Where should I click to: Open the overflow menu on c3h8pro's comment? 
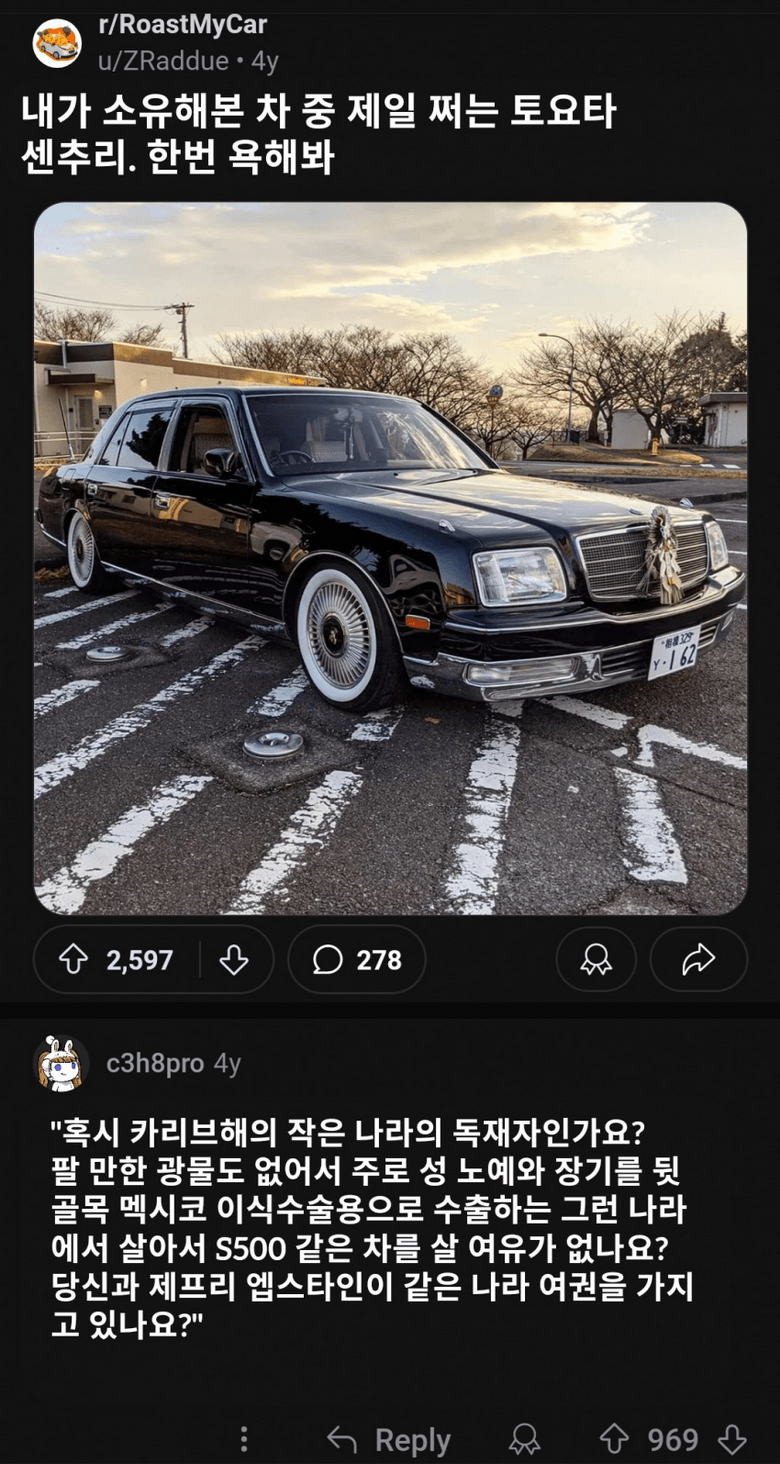pos(243,1440)
